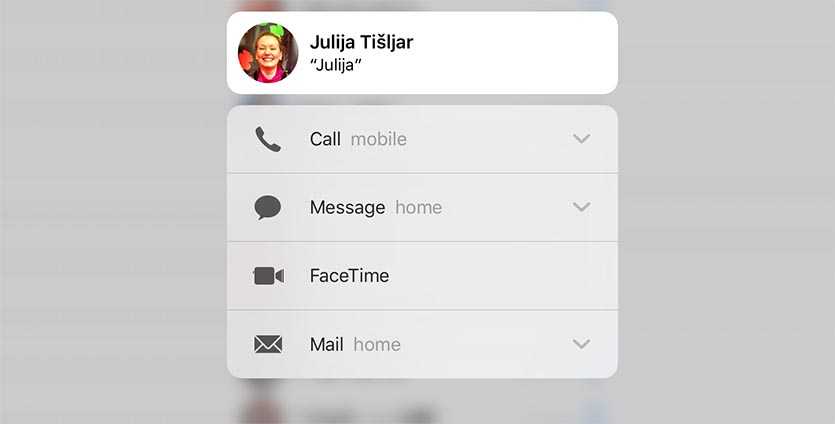Screen dimensions: 835x424
Task: Expand the Mail address options chevron
Action: pyautogui.click(x=581, y=344)
